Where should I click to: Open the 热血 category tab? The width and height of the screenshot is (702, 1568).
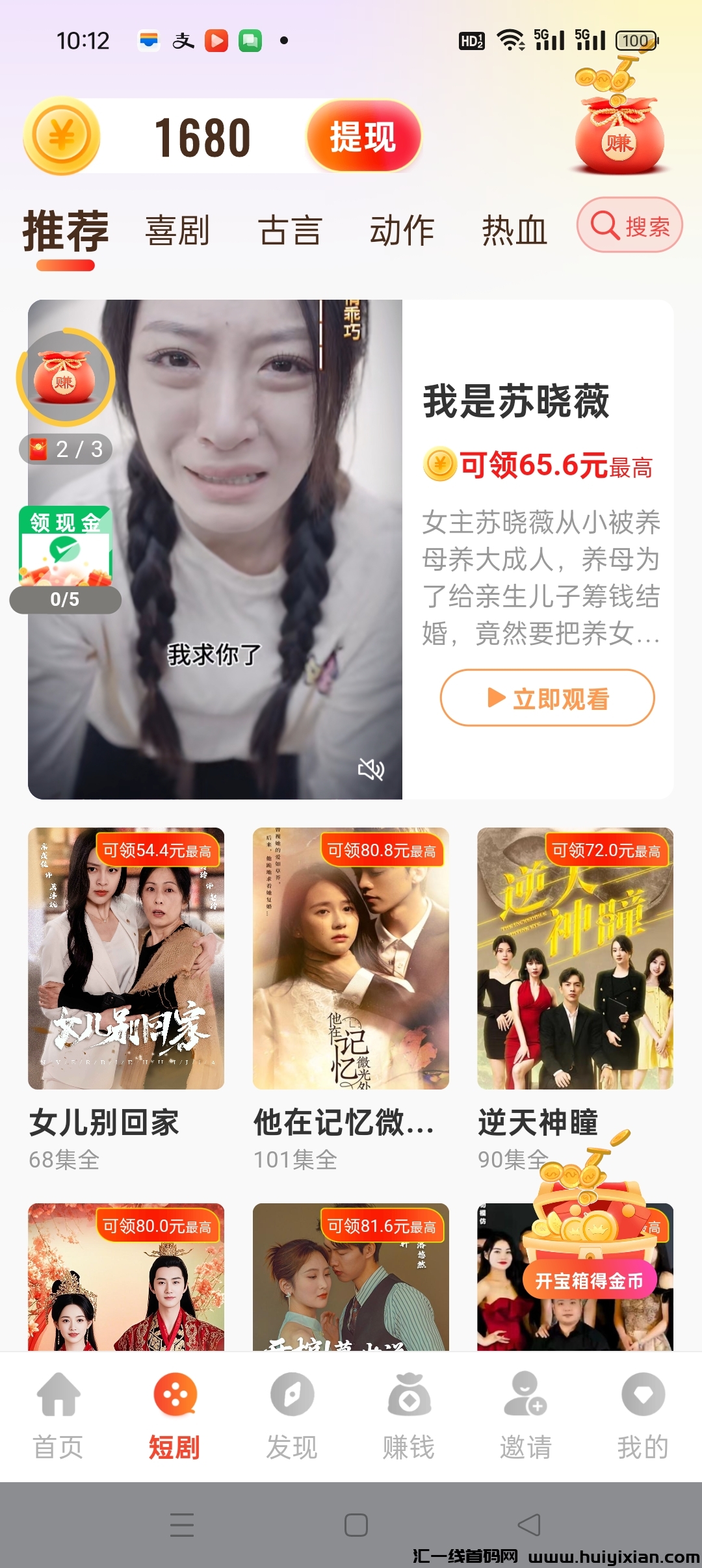pos(514,231)
